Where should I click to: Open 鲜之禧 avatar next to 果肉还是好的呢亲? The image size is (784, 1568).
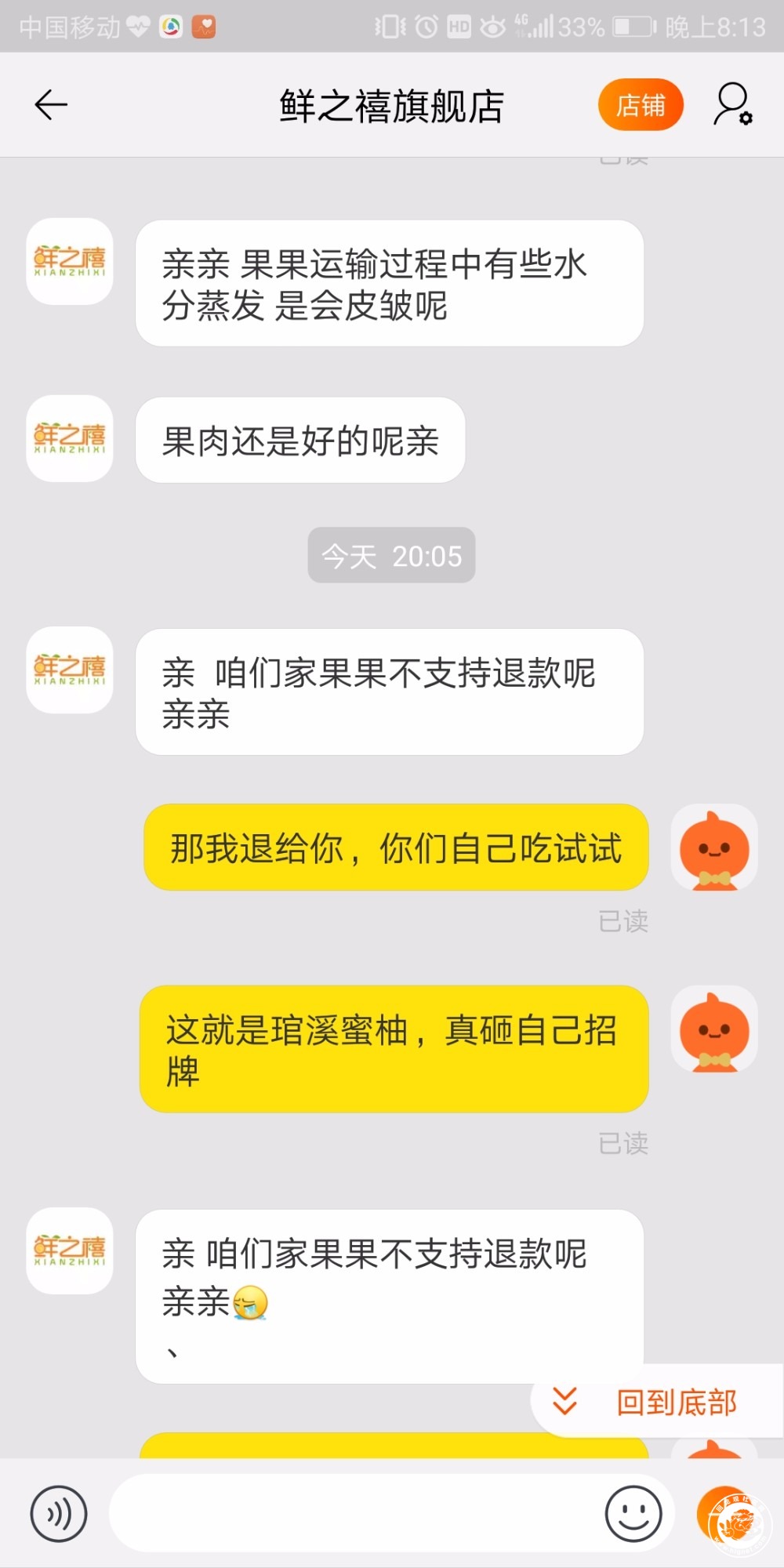70,438
